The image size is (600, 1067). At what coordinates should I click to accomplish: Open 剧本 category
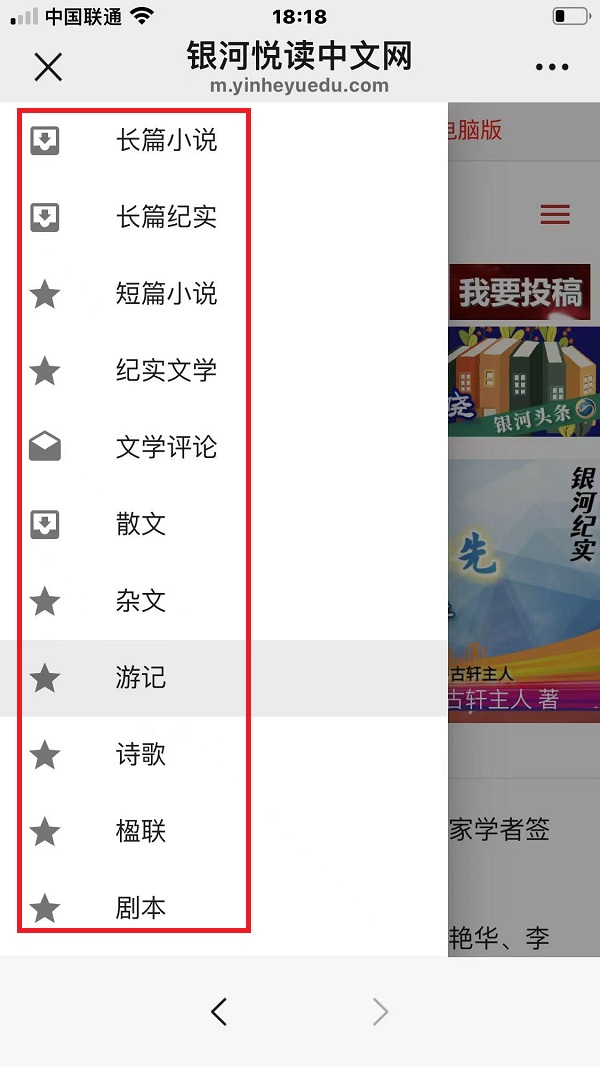tap(141, 907)
